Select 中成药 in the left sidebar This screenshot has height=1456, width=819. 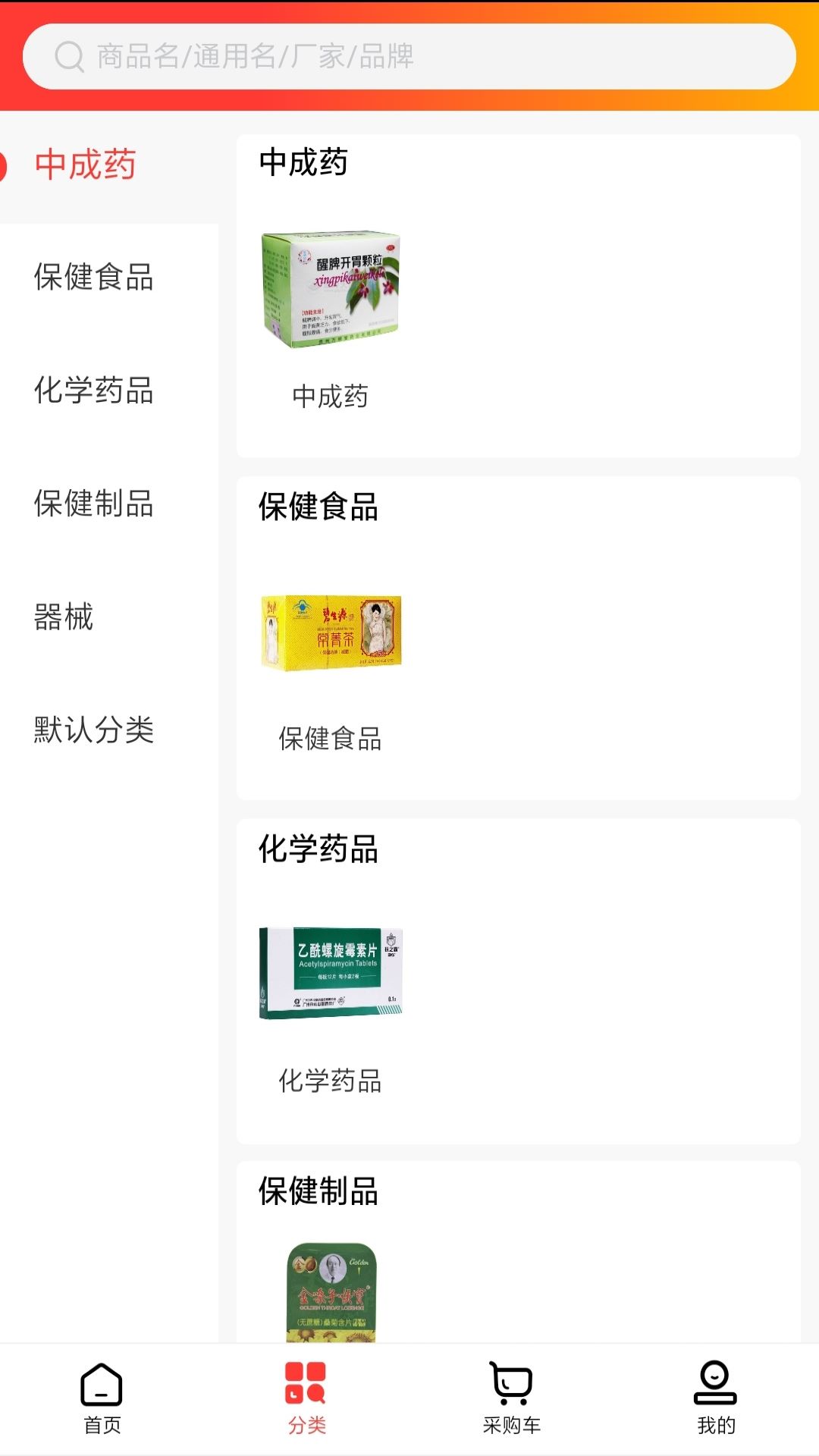pos(84,165)
